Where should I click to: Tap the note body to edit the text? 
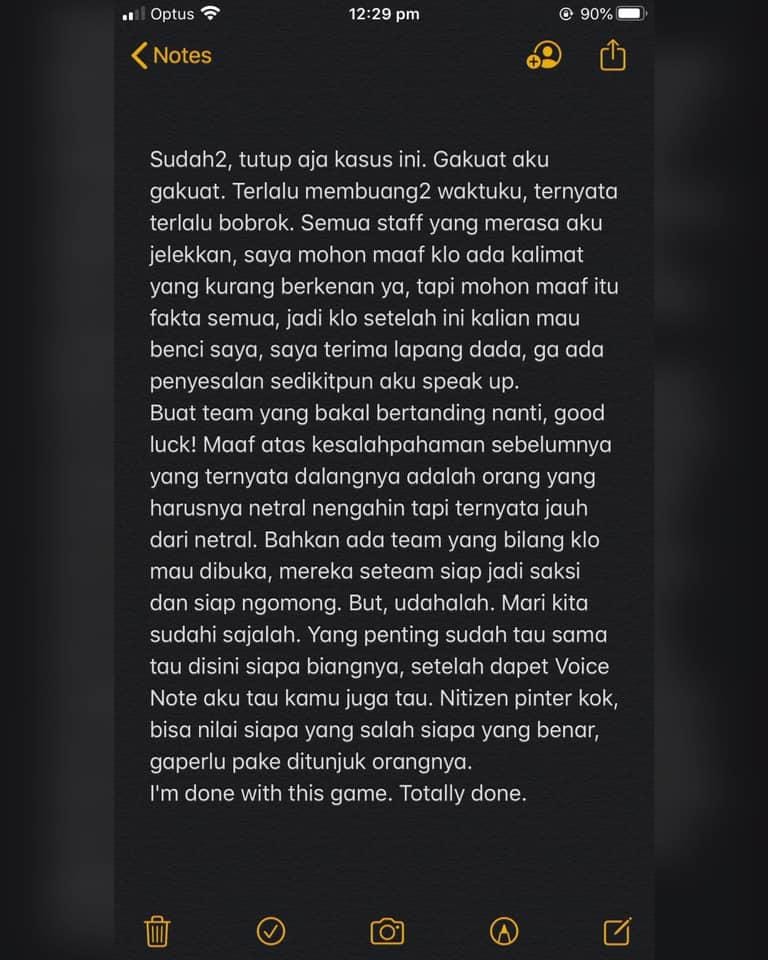coord(384,480)
